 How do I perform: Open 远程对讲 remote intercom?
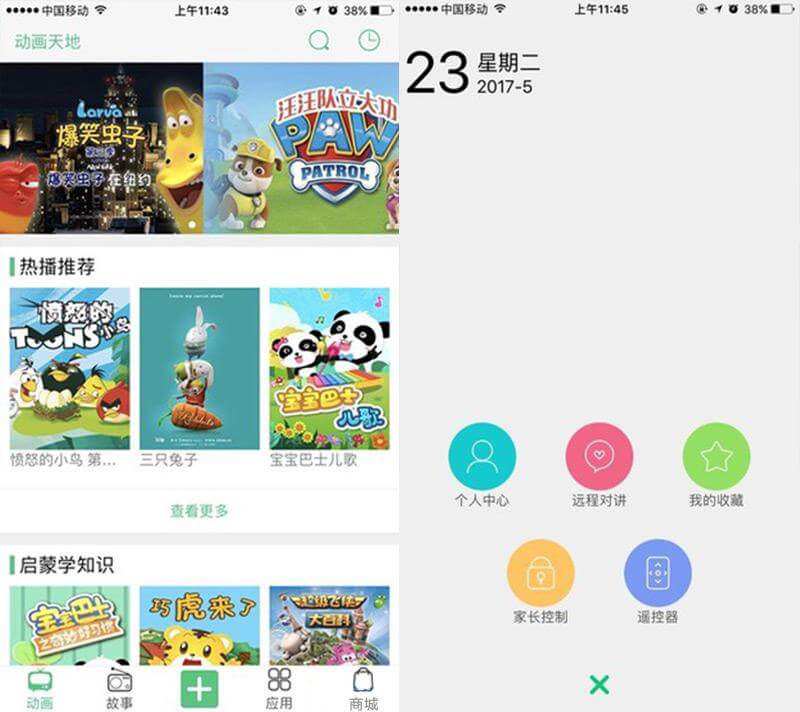coord(599,457)
